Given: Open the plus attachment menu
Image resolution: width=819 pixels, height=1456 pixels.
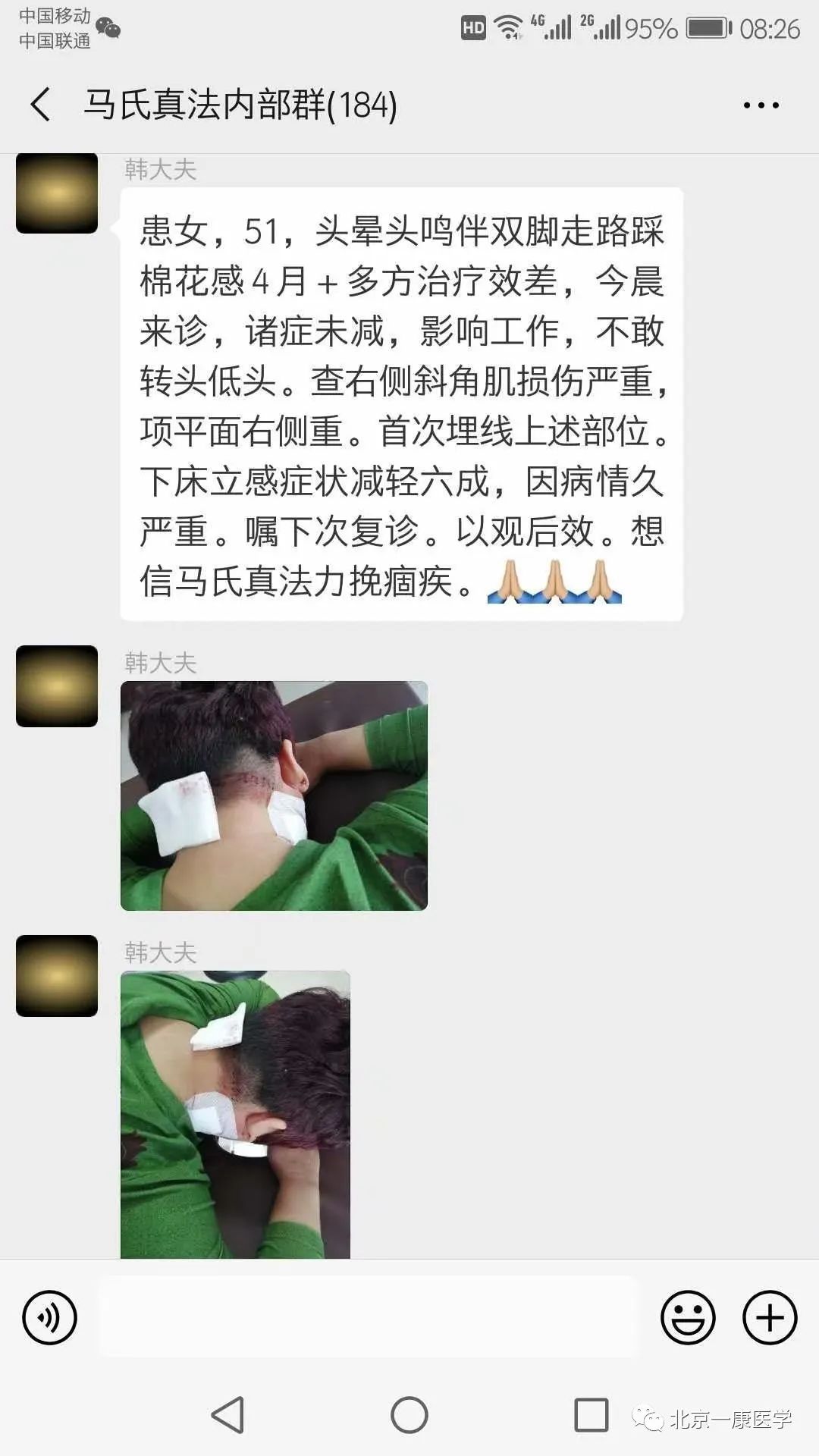Looking at the screenshot, I should click(x=769, y=1317).
